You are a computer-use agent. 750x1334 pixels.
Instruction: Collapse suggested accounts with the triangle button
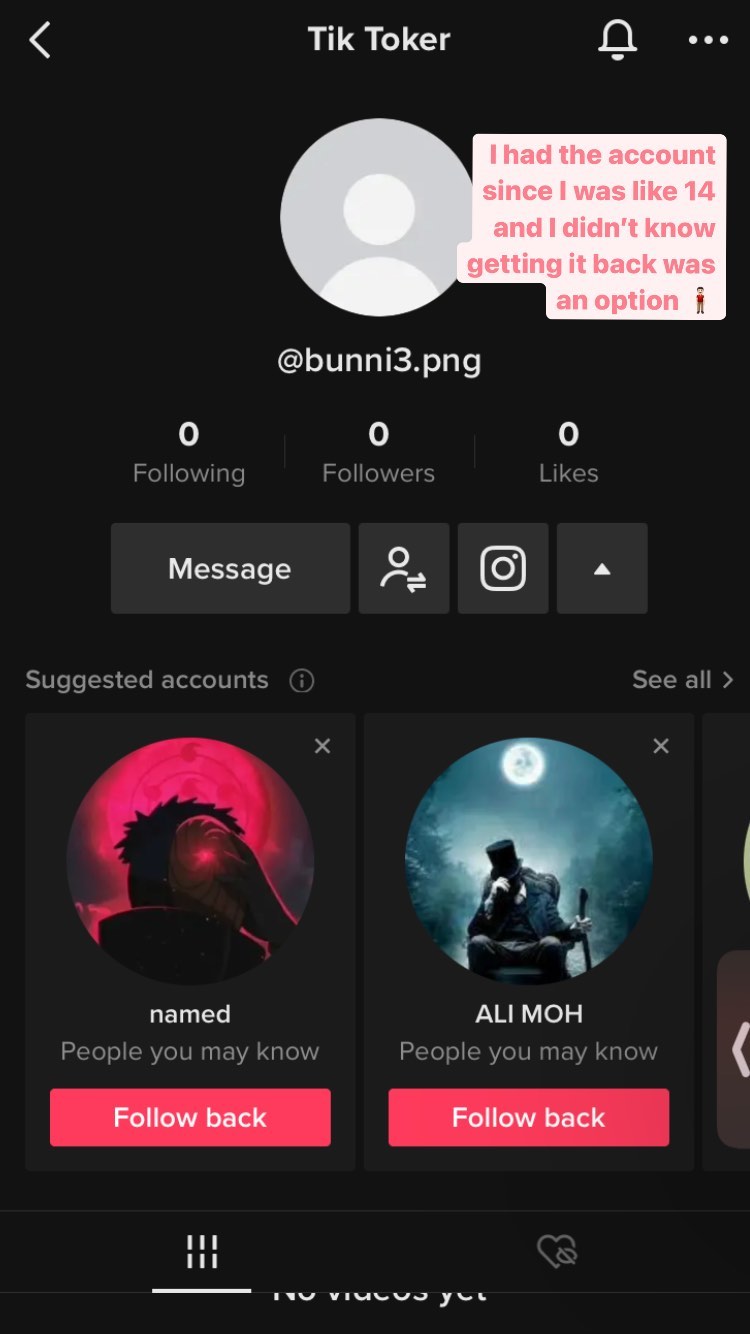(602, 568)
